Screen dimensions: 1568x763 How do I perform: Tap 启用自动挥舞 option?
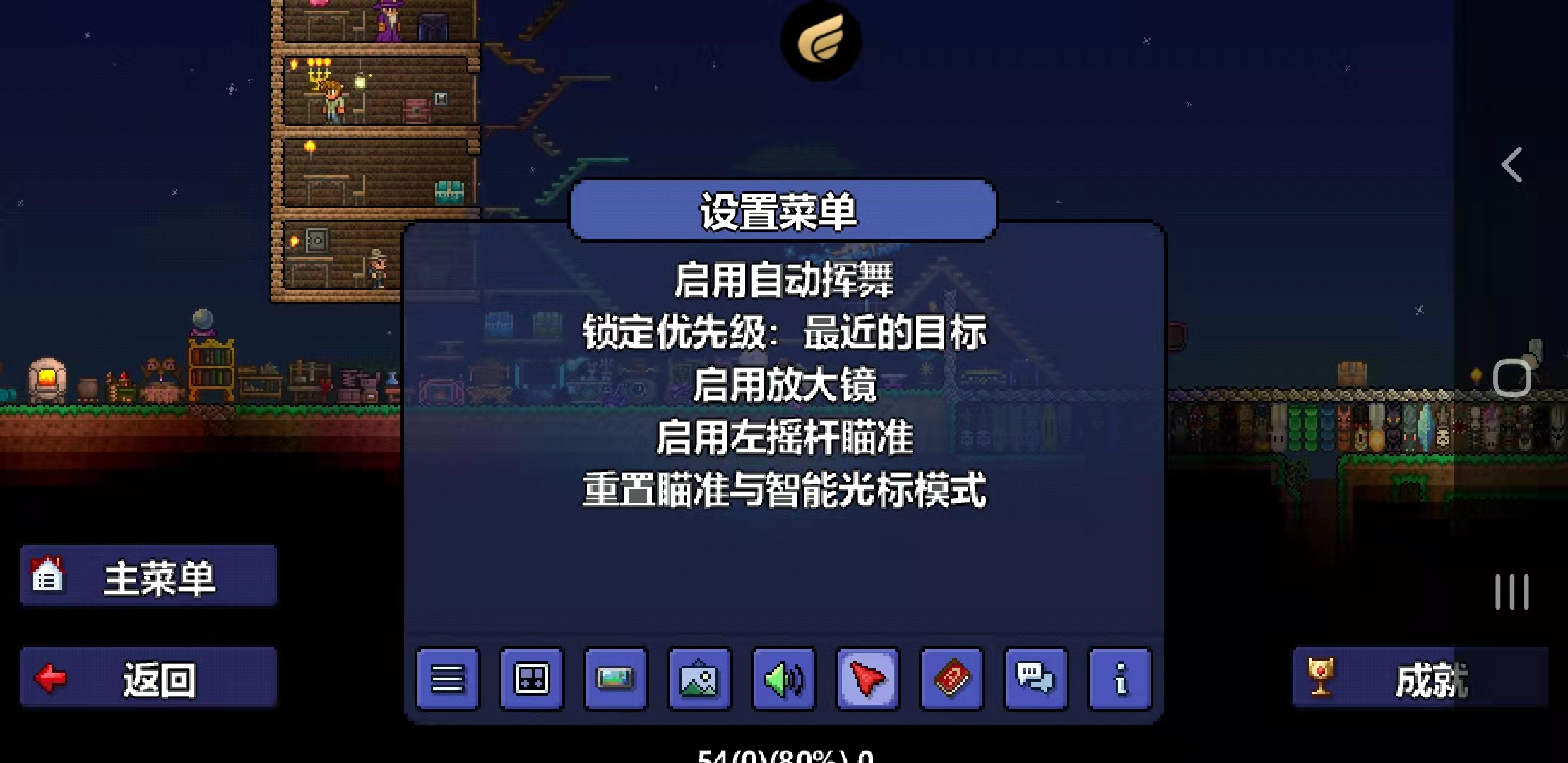[x=783, y=280]
